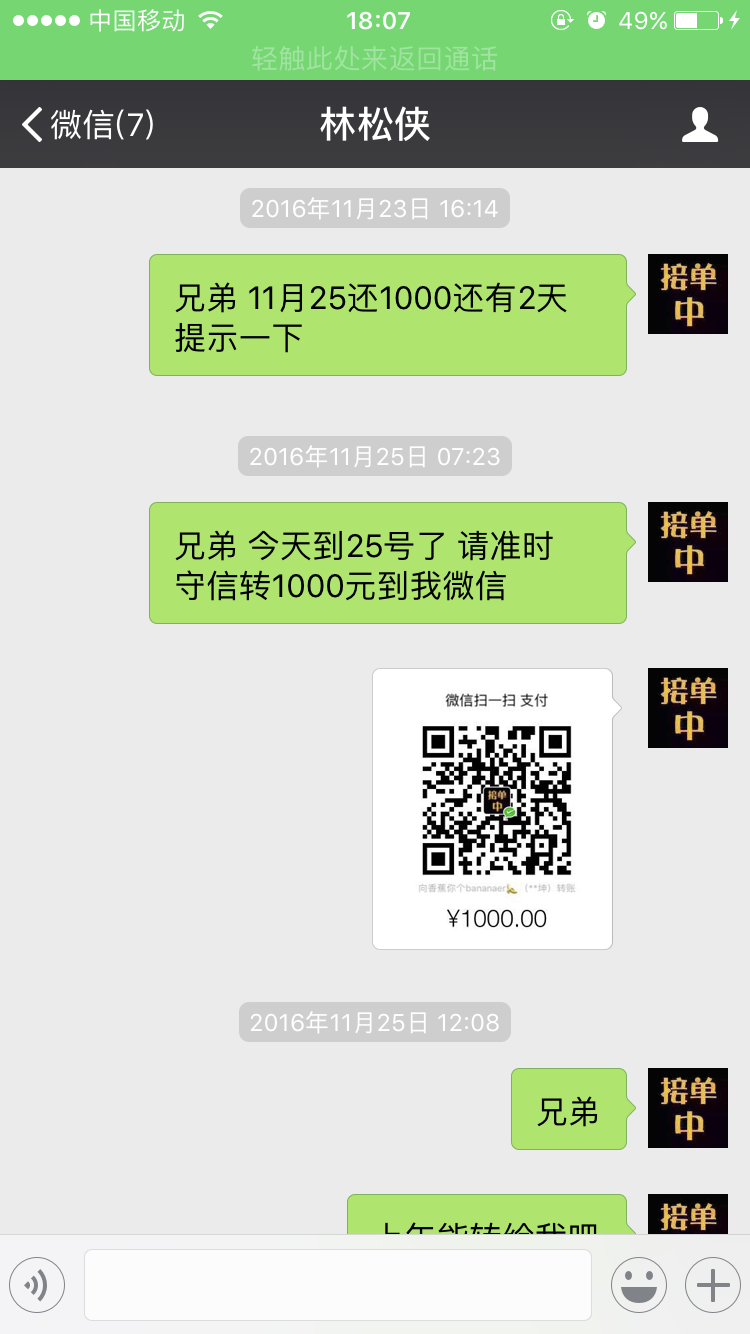Switch to voice message input
The width and height of the screenshot is (750, 1334).
pos(37,1284)
